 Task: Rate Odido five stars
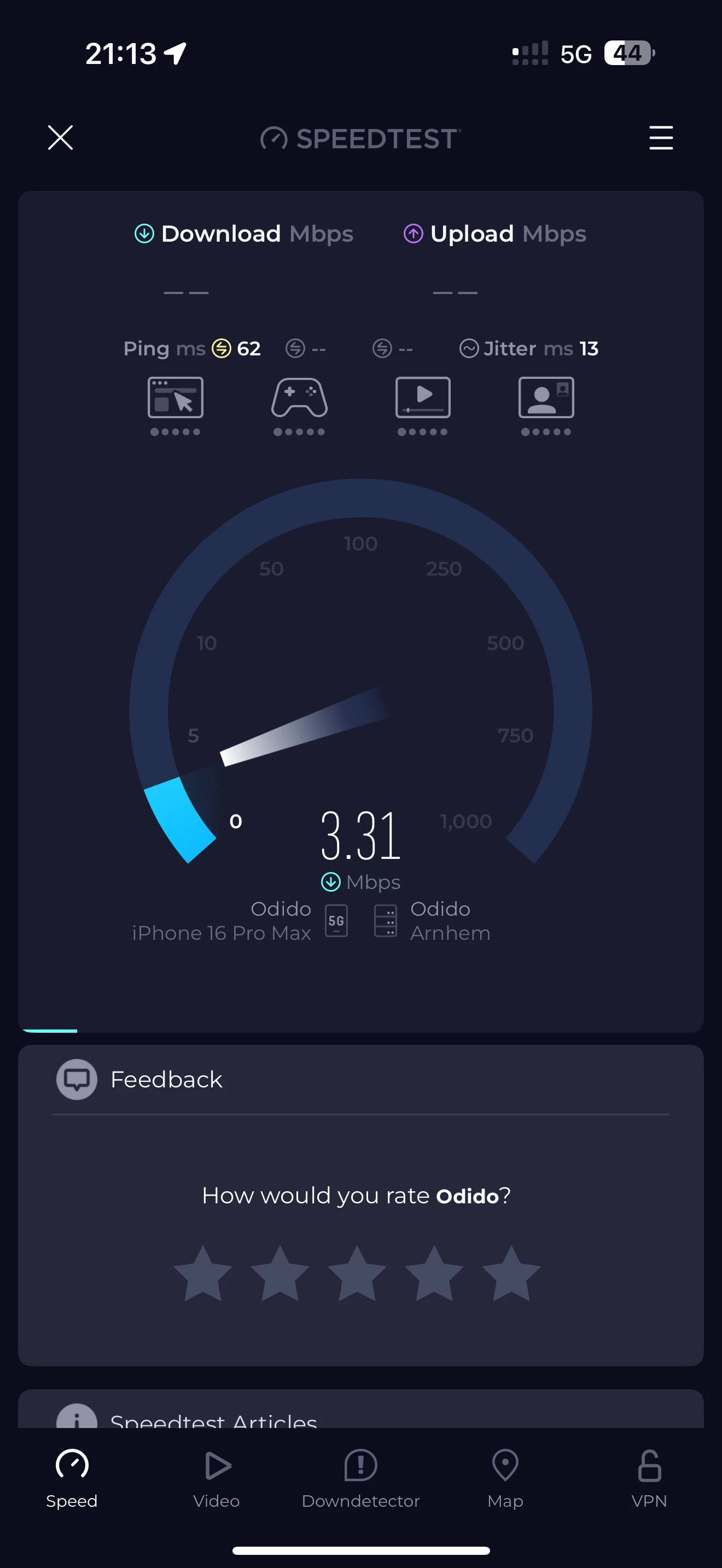click(511, 1273)
